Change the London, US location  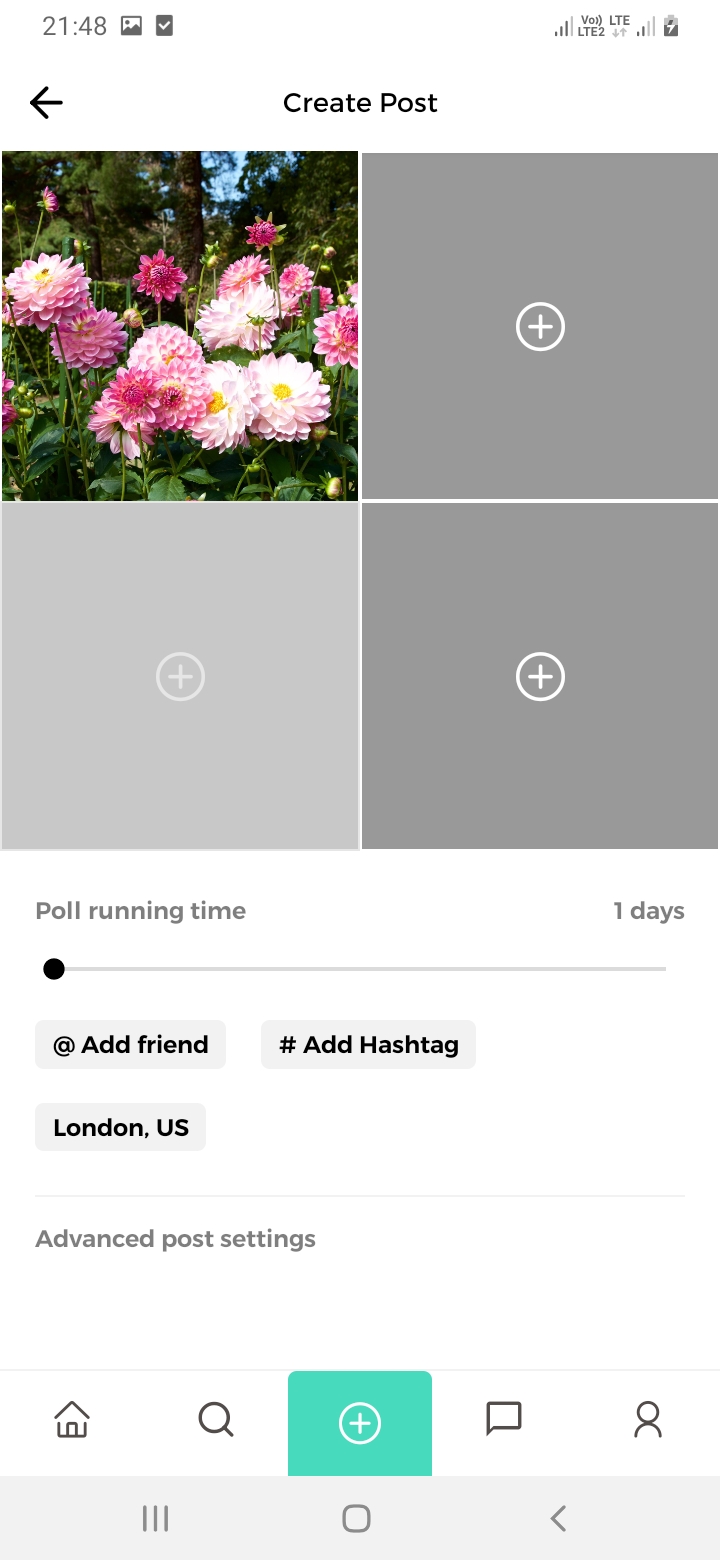coord(120,1128)
